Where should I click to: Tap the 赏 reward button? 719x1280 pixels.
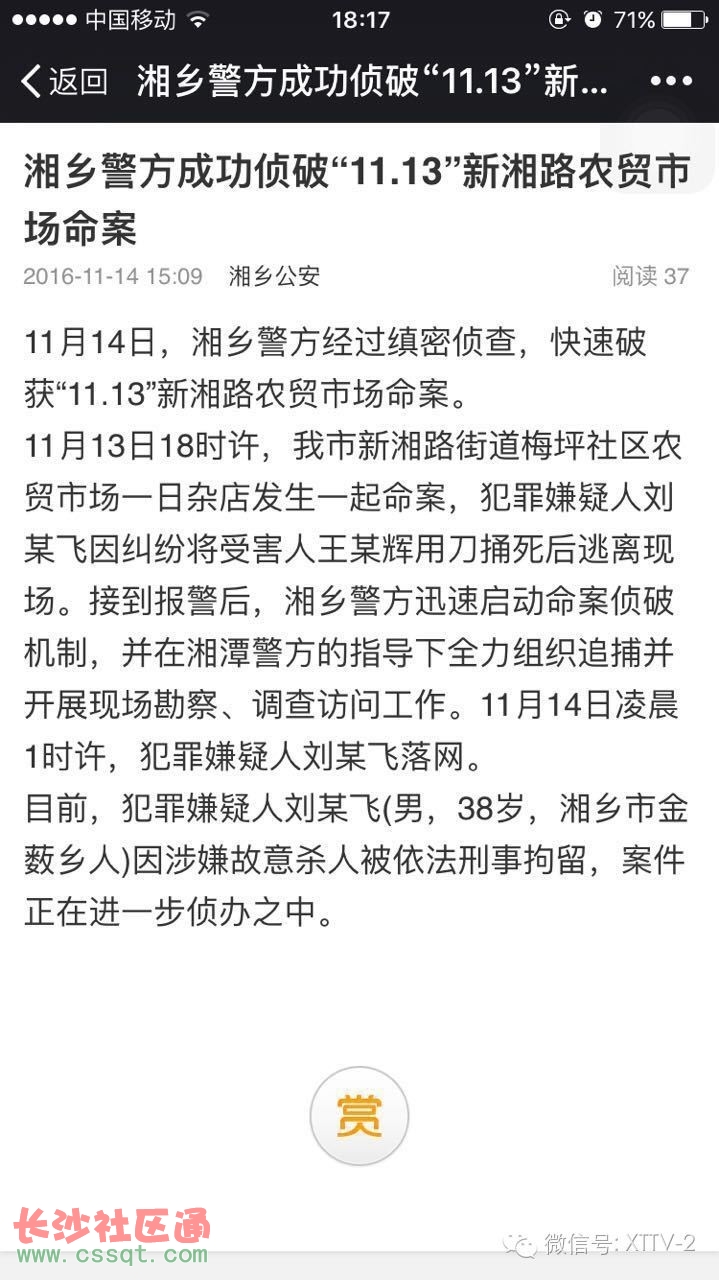pos(359,1116)
